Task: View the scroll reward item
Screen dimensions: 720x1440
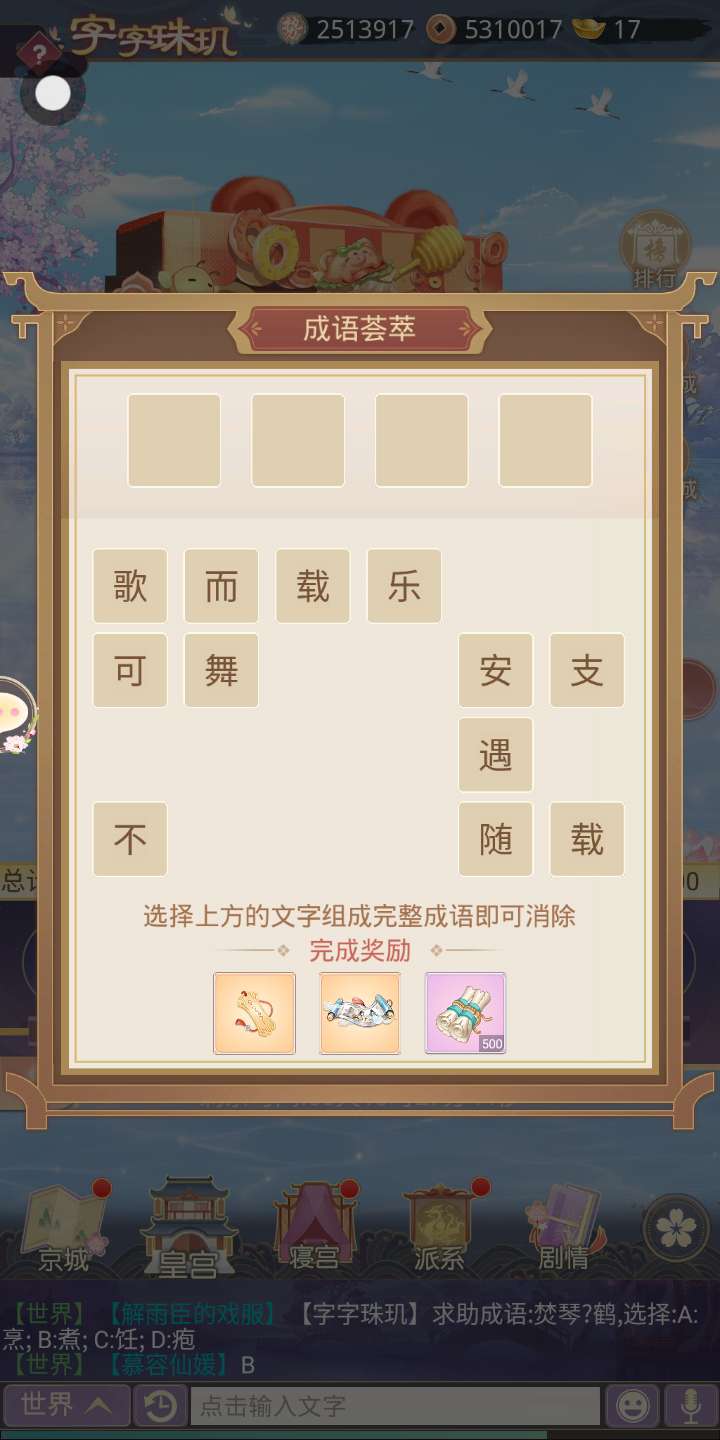Action: tap(254, 1012)
